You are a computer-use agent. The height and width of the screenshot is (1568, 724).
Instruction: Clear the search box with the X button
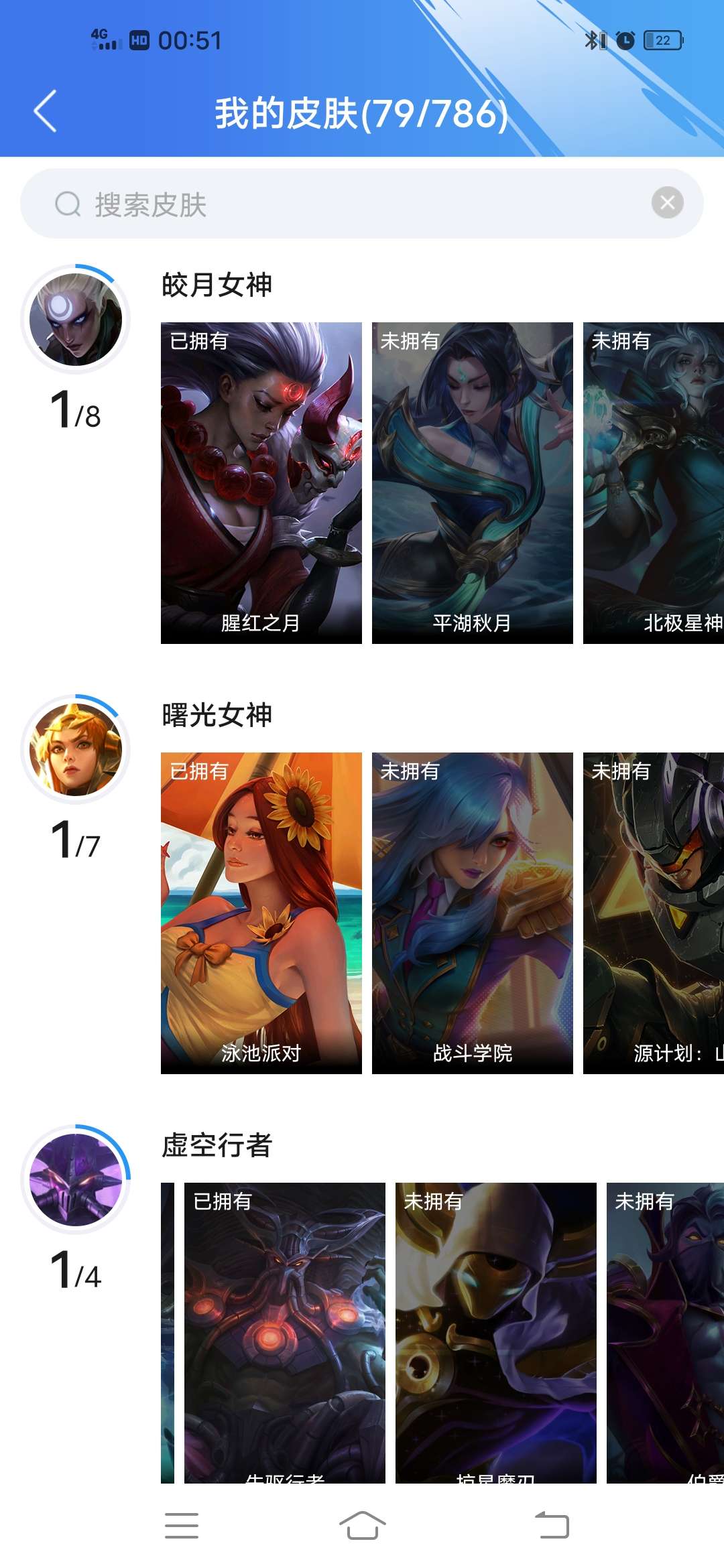pyautogui.click(x=668, y=202)
